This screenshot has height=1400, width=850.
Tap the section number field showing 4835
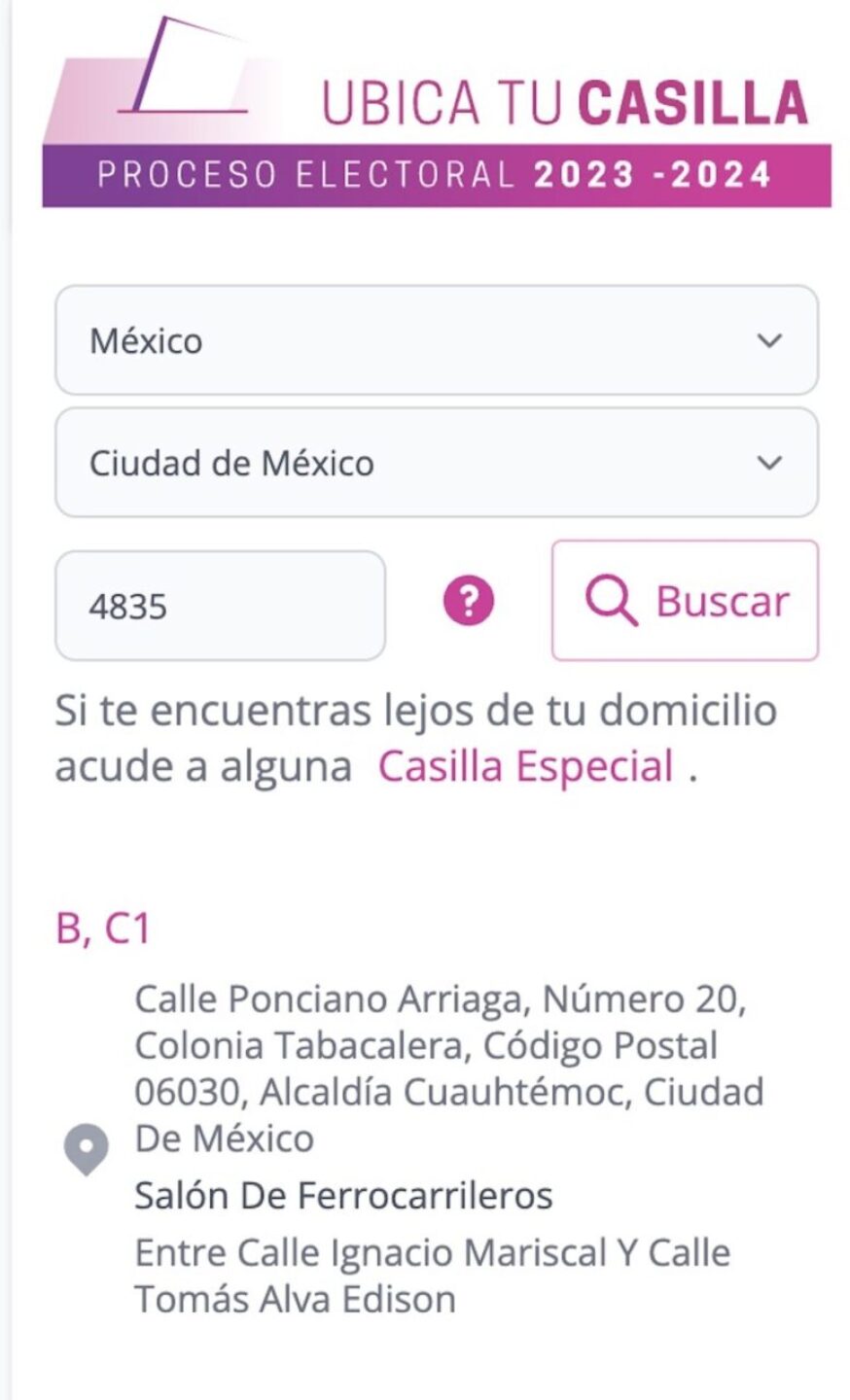pos(220,606)
